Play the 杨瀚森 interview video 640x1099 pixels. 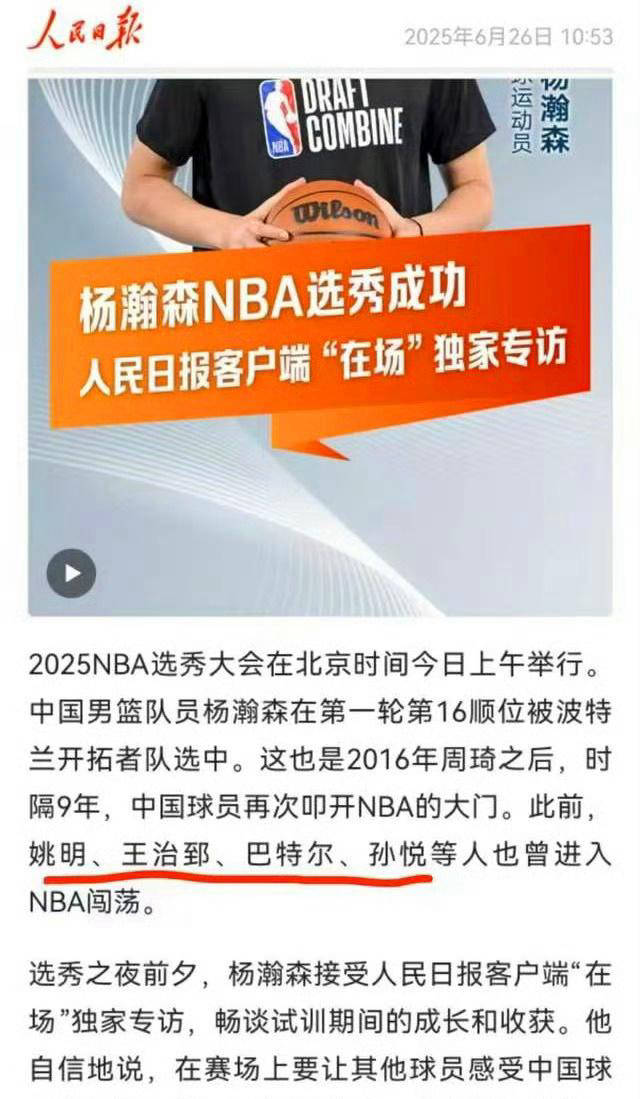[71, 574]
